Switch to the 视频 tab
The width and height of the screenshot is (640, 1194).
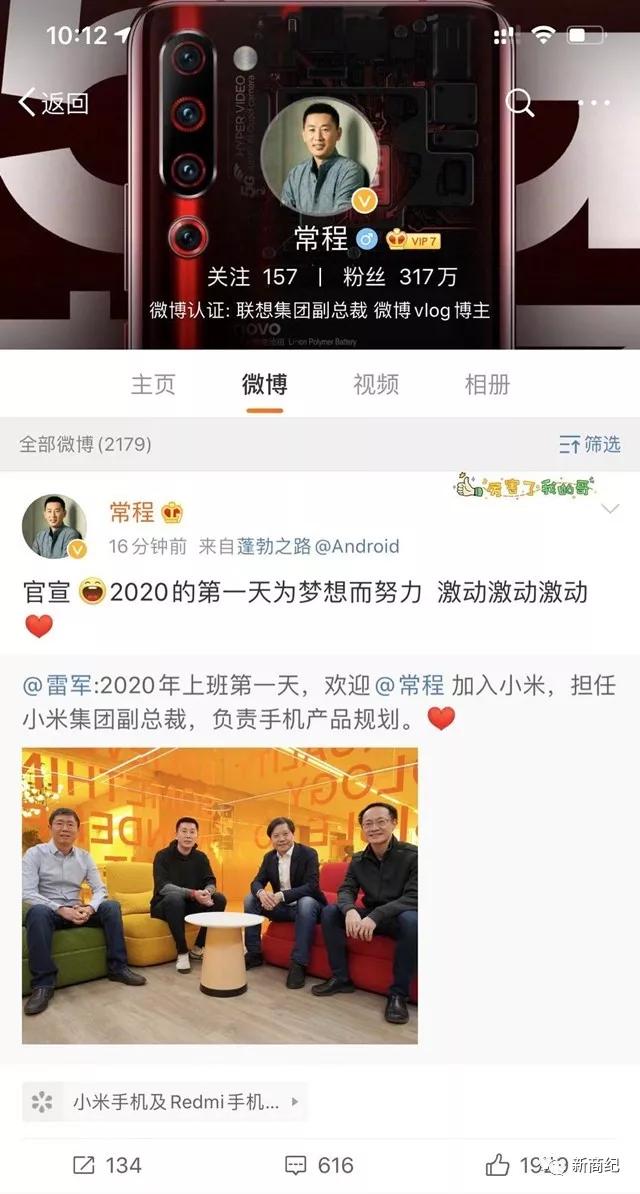tap(376, 384)
